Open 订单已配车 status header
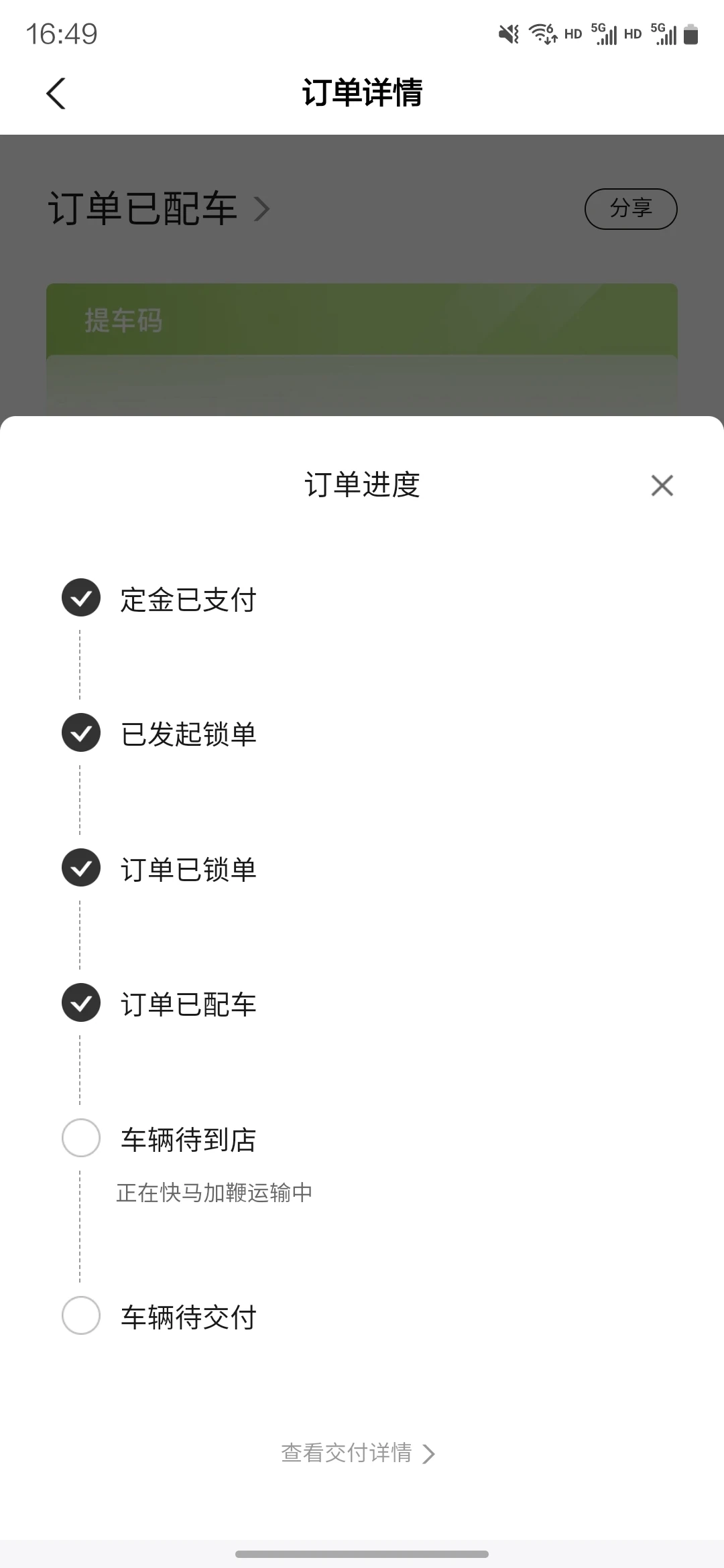 (159, 208)
